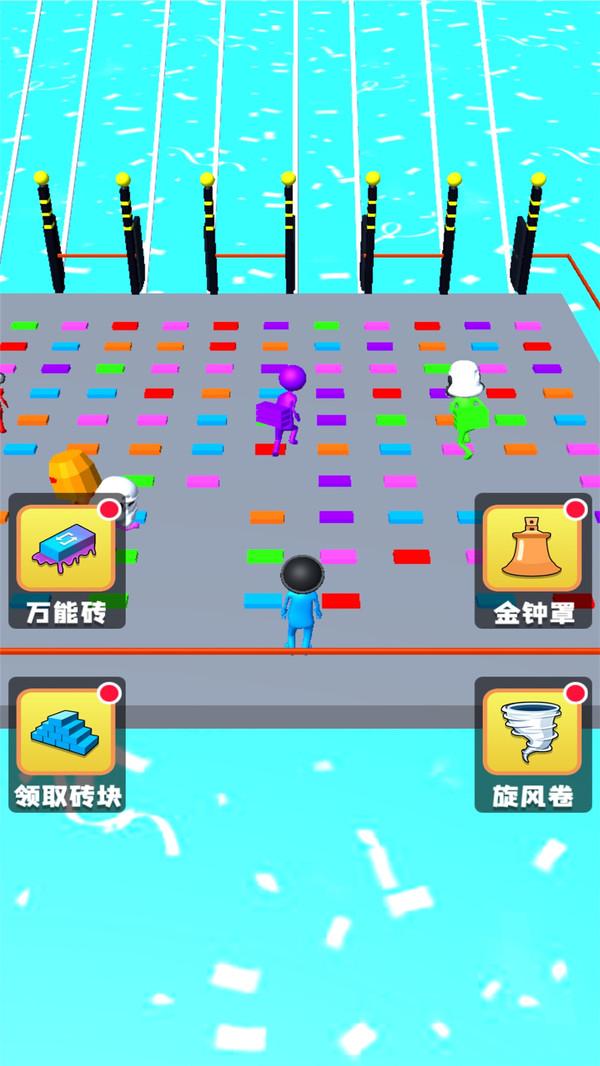
Task: Activate the 万能砖 universal brick power-up
Action: point(66,558)
